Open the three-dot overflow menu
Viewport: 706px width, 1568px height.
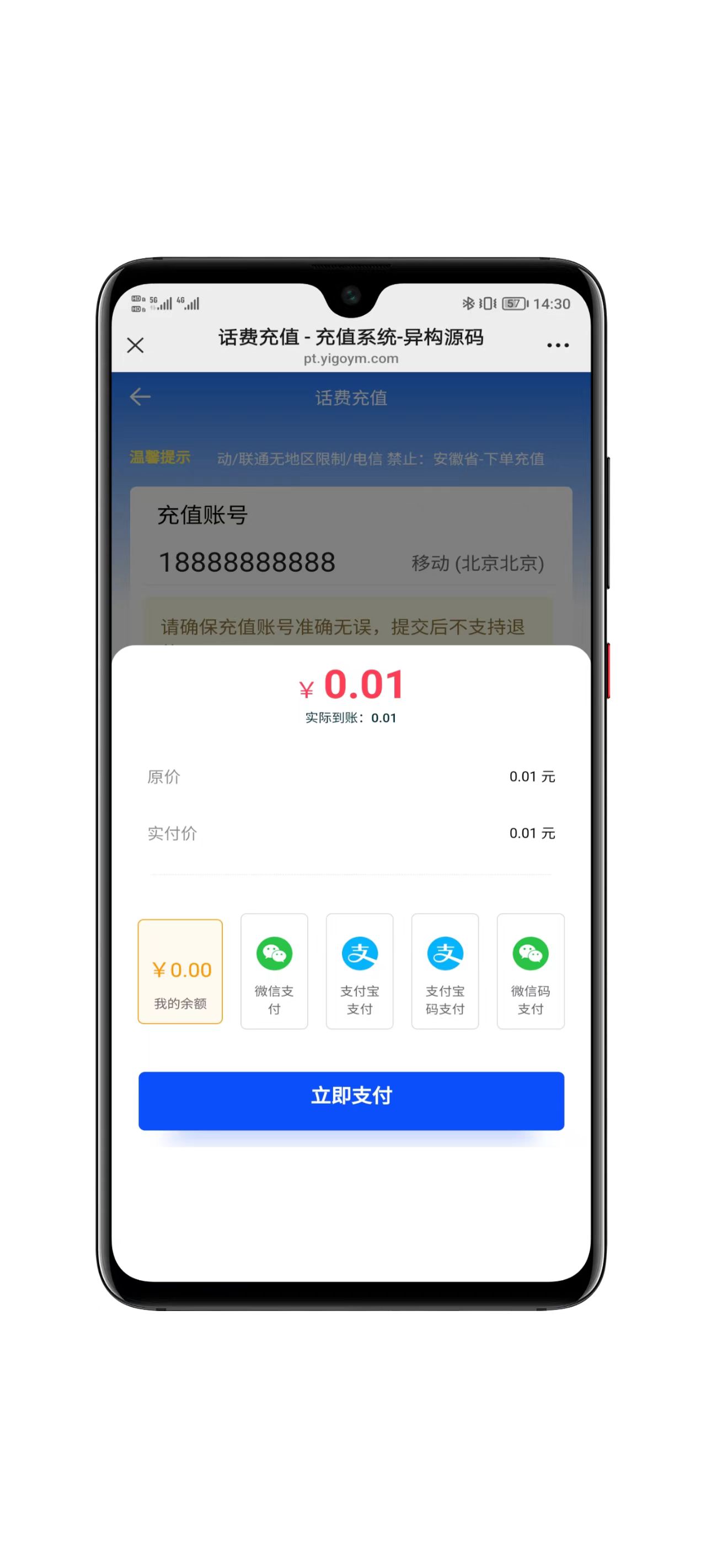[558, 345]
